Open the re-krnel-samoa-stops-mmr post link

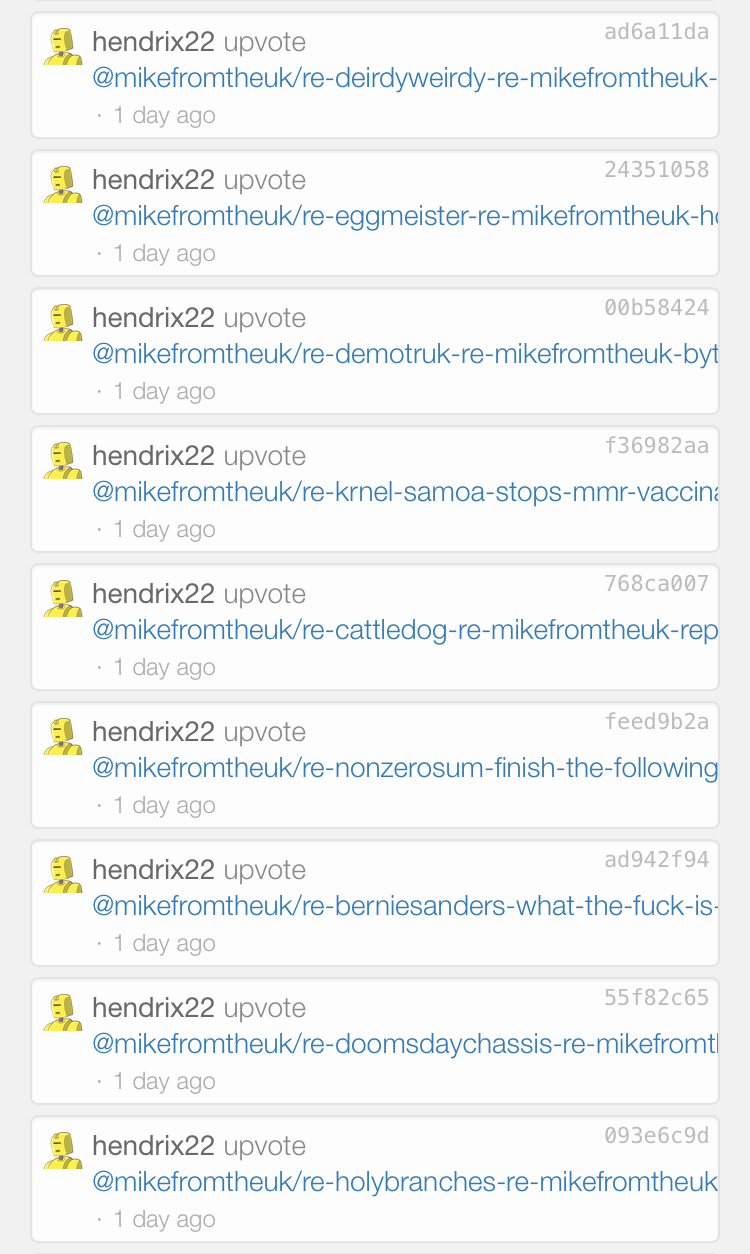[404, 492]
